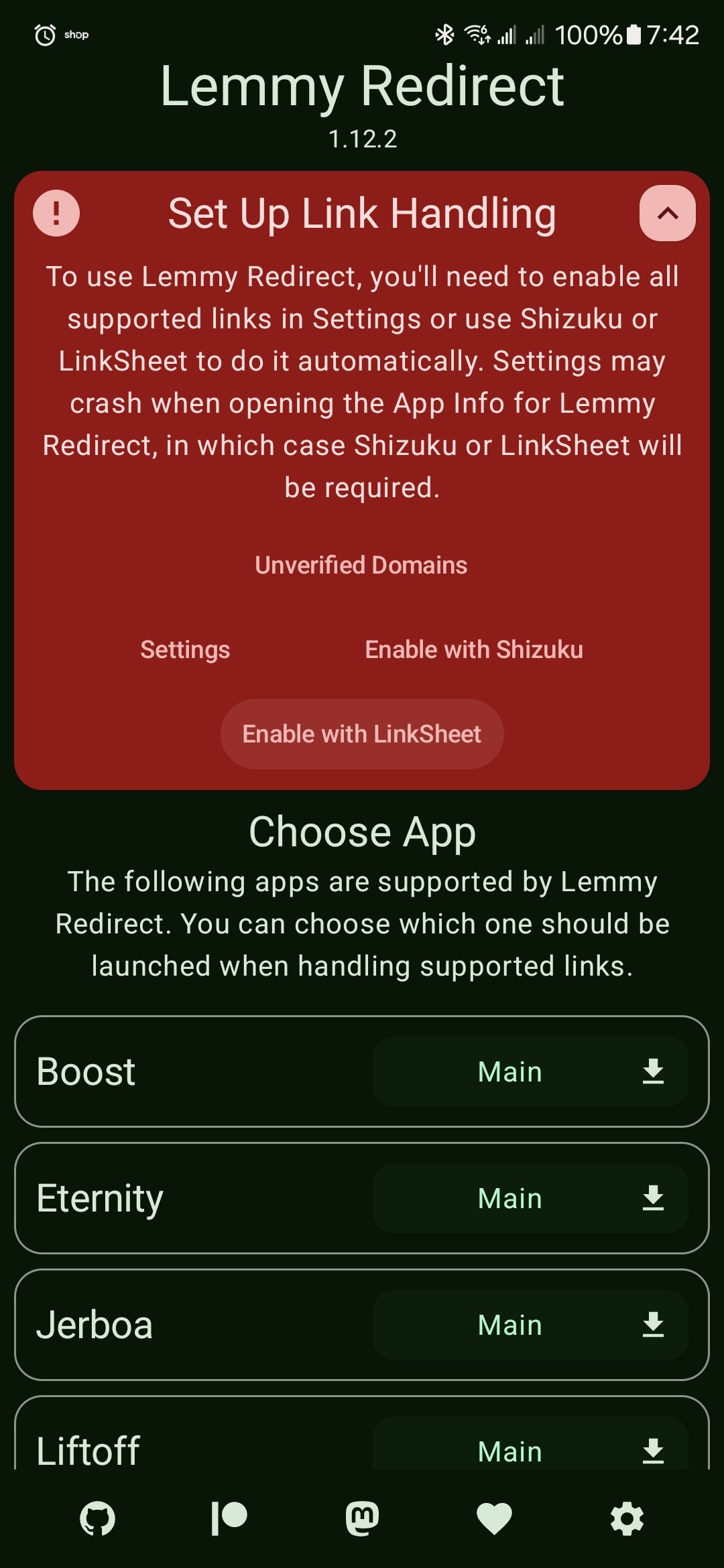Open Settings for link handling
This screenshot has height=1568, width=724.
pyautogui.click(x=185, y=649)
